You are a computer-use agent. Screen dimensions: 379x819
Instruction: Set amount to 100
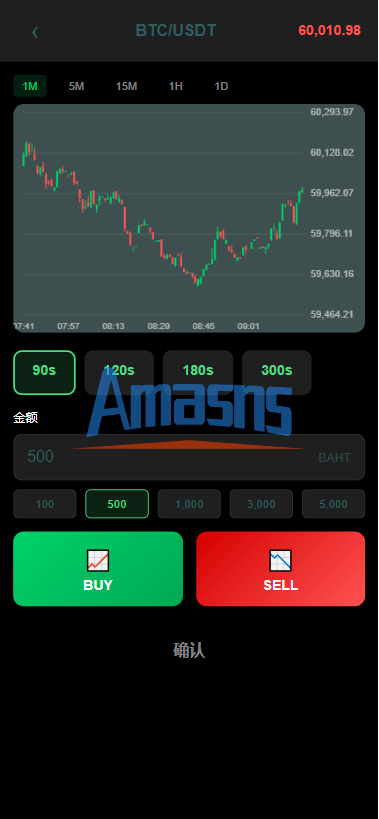click(45, 504)
